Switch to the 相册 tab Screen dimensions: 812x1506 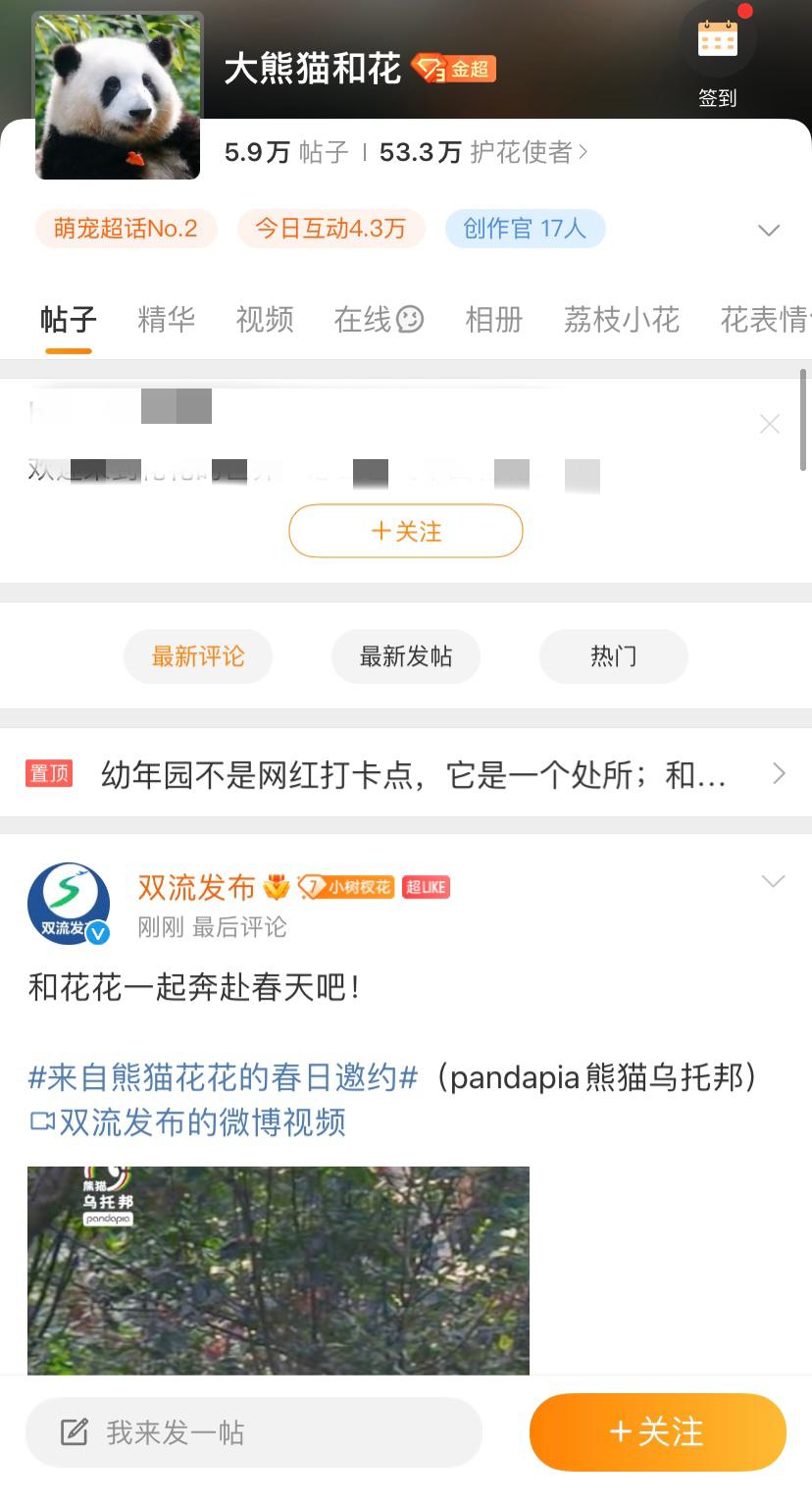point(493,320)
